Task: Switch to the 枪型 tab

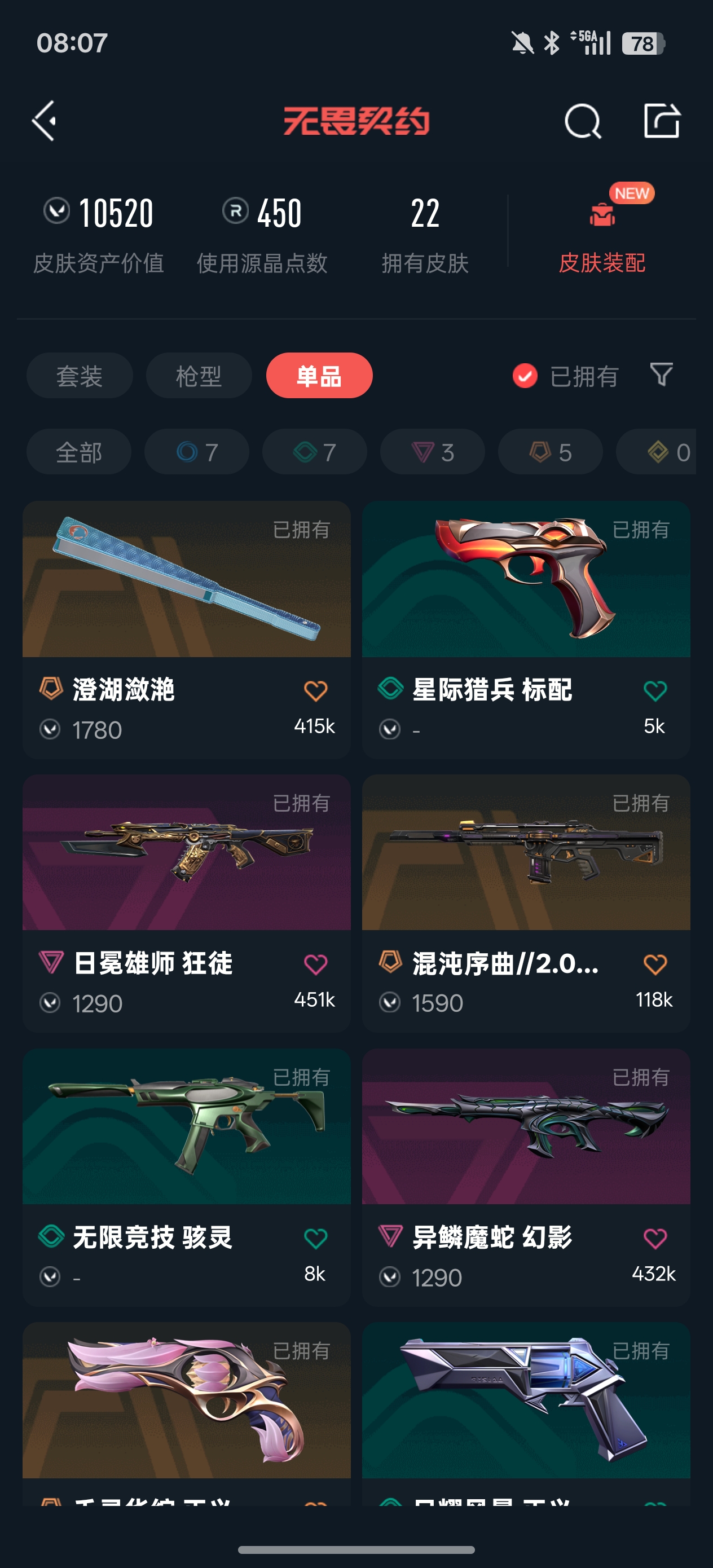Action: click(x=199, y=376)
